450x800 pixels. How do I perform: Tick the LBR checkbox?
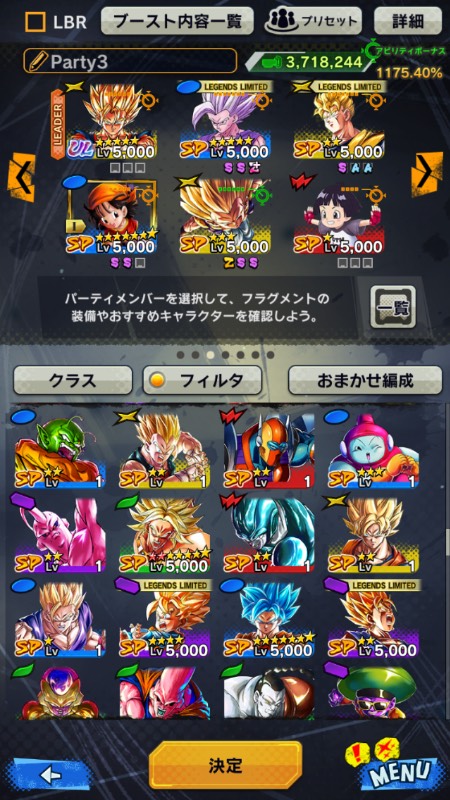[x=35, y=21]
